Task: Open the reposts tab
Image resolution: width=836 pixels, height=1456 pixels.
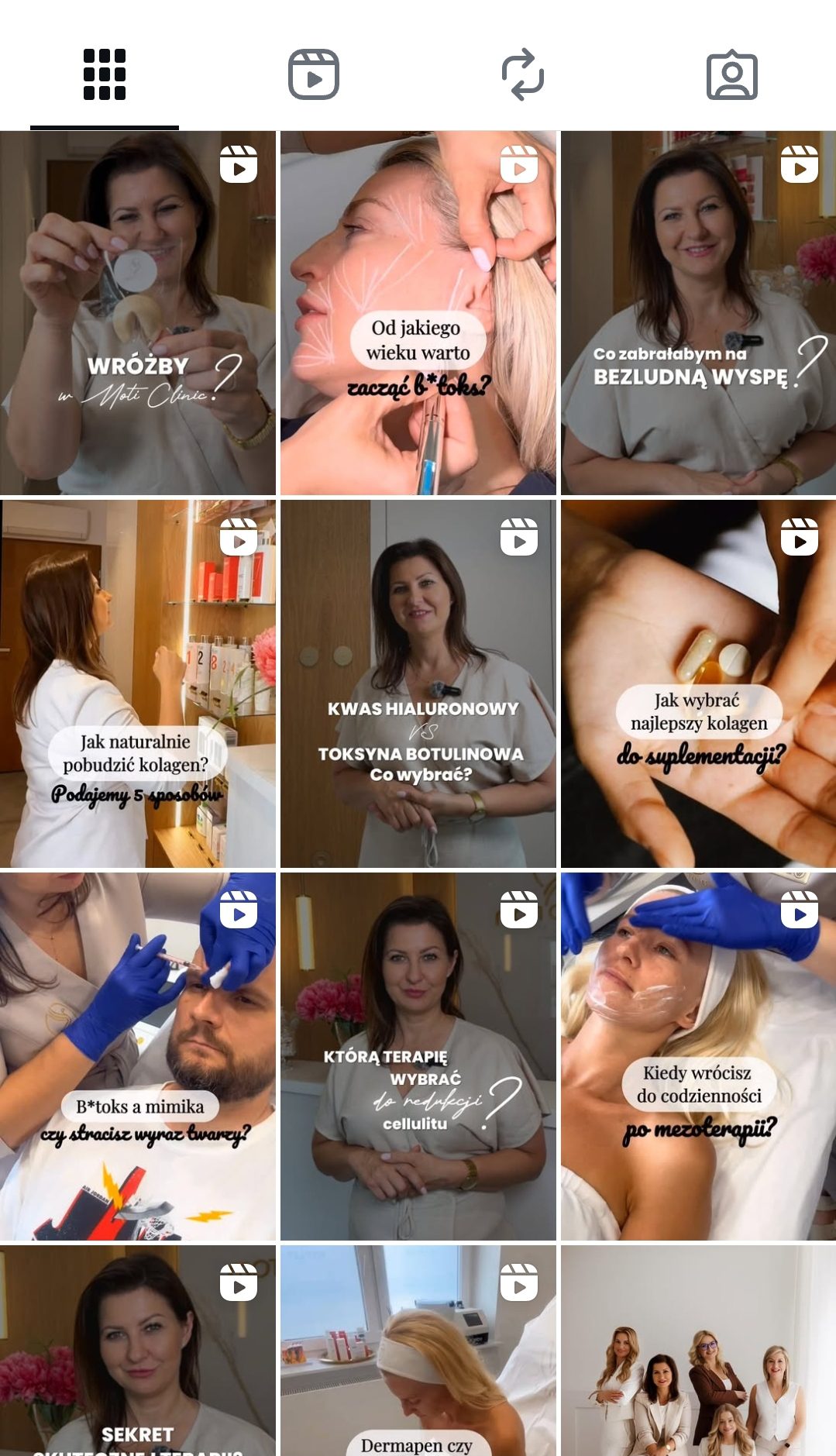Action: point(522,75)
